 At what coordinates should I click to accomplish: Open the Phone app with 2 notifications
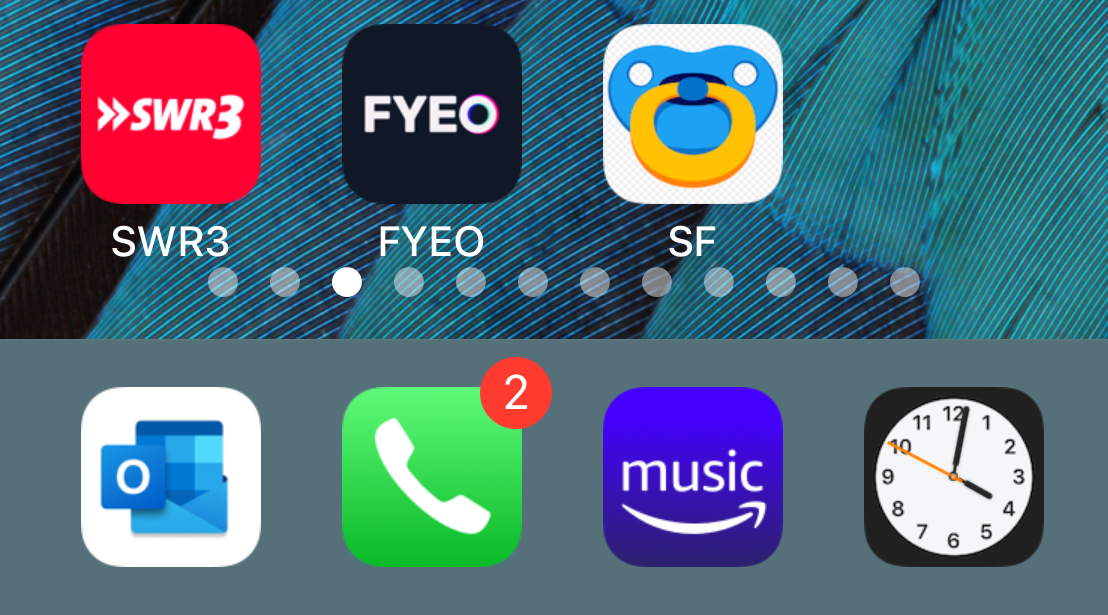pyautogui.click(x=432, y=477)
